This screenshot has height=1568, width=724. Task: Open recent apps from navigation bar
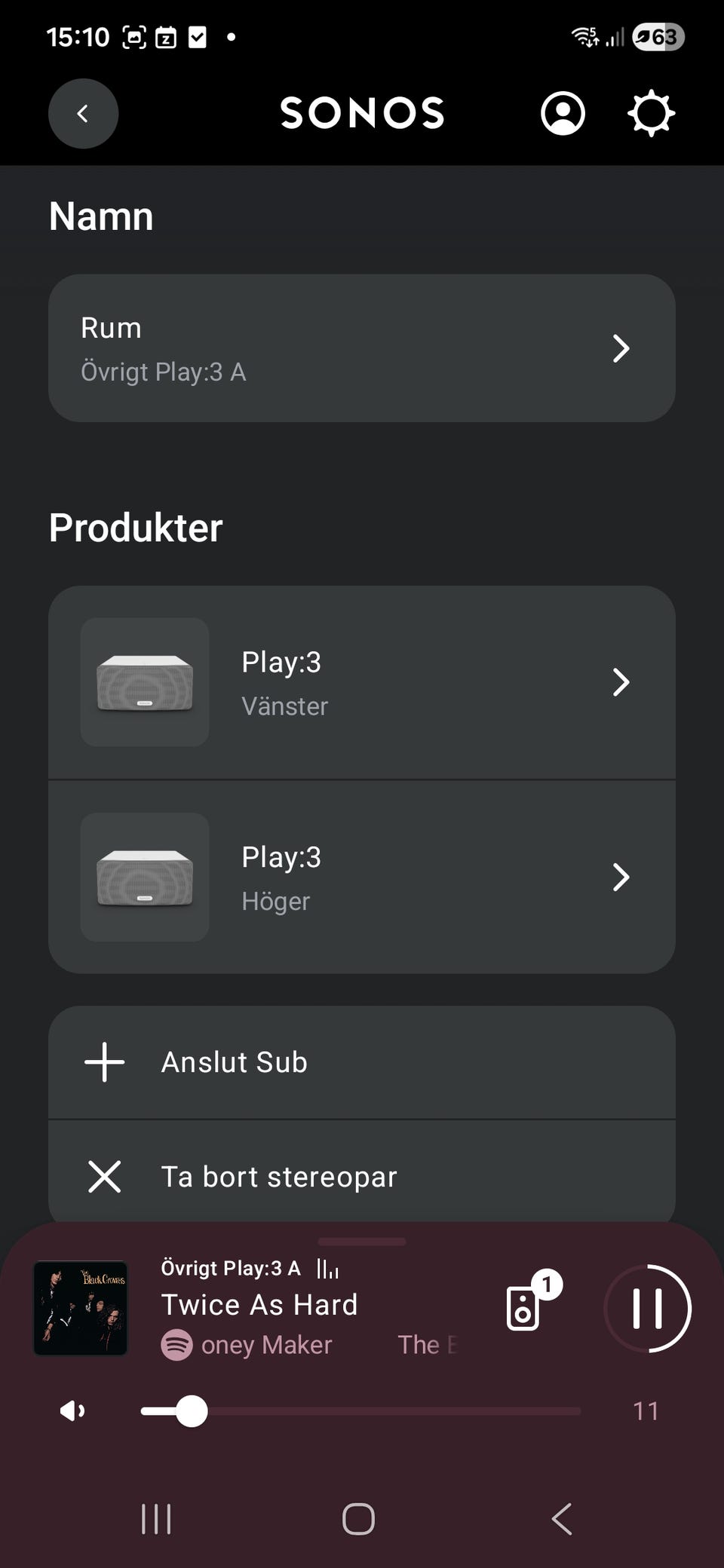(156, 1519)
